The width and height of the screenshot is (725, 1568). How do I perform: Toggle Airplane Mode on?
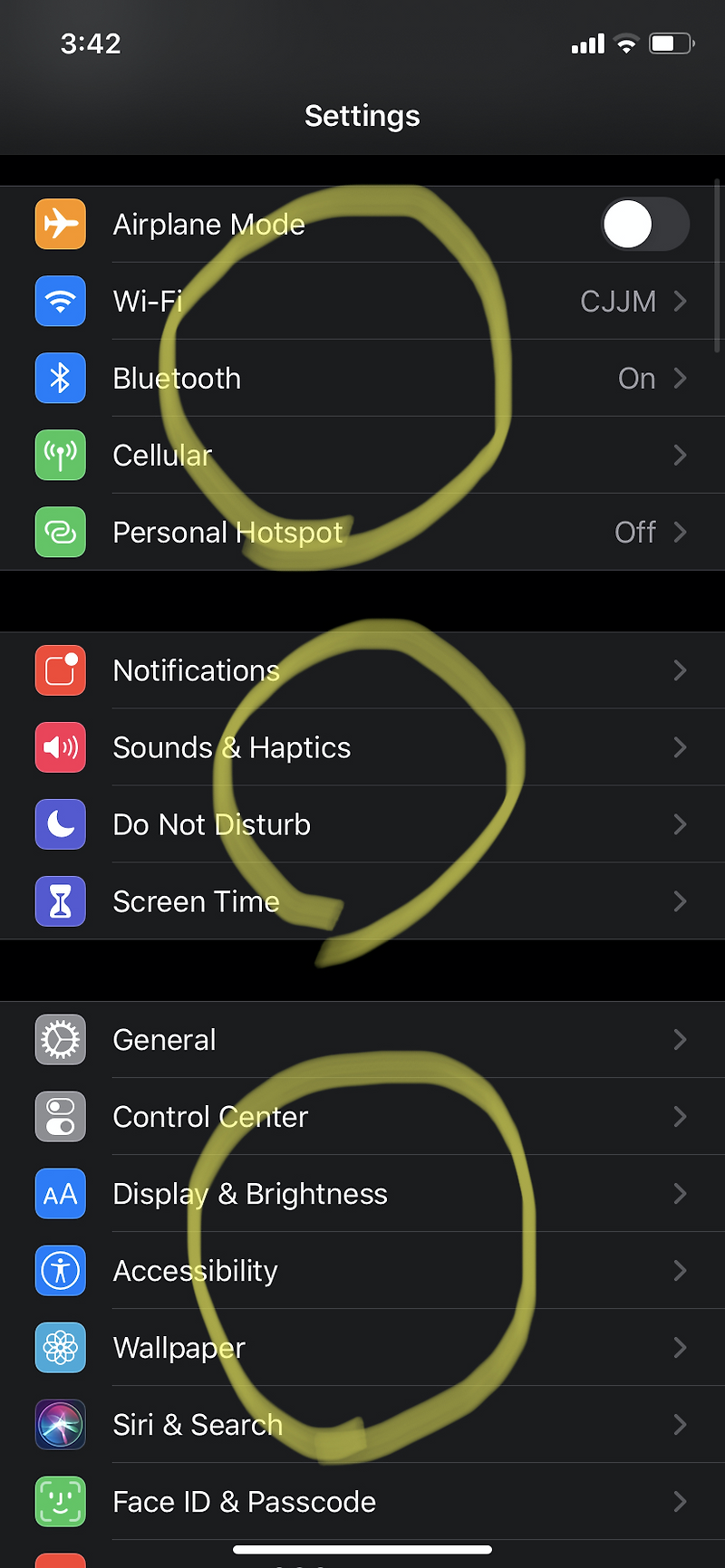645,224
